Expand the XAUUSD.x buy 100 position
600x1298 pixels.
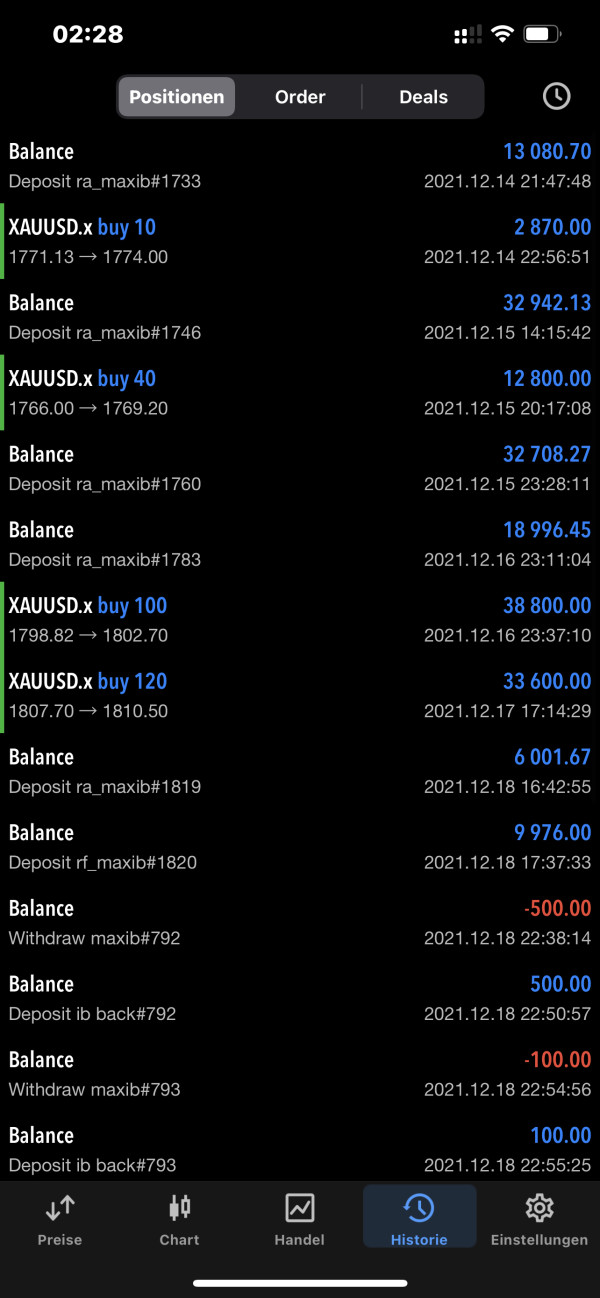coord(300,619)
